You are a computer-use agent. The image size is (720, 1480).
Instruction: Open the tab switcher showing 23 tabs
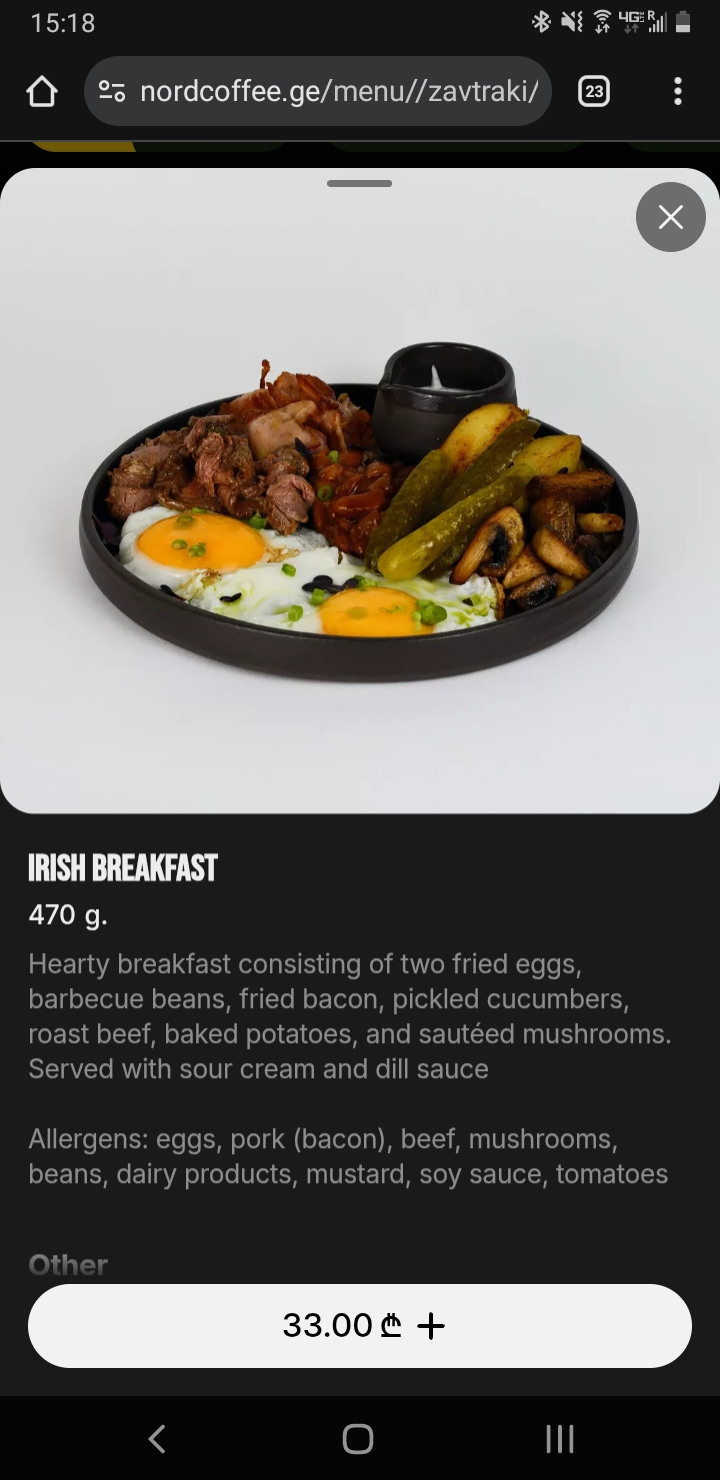tap(594, 92)
